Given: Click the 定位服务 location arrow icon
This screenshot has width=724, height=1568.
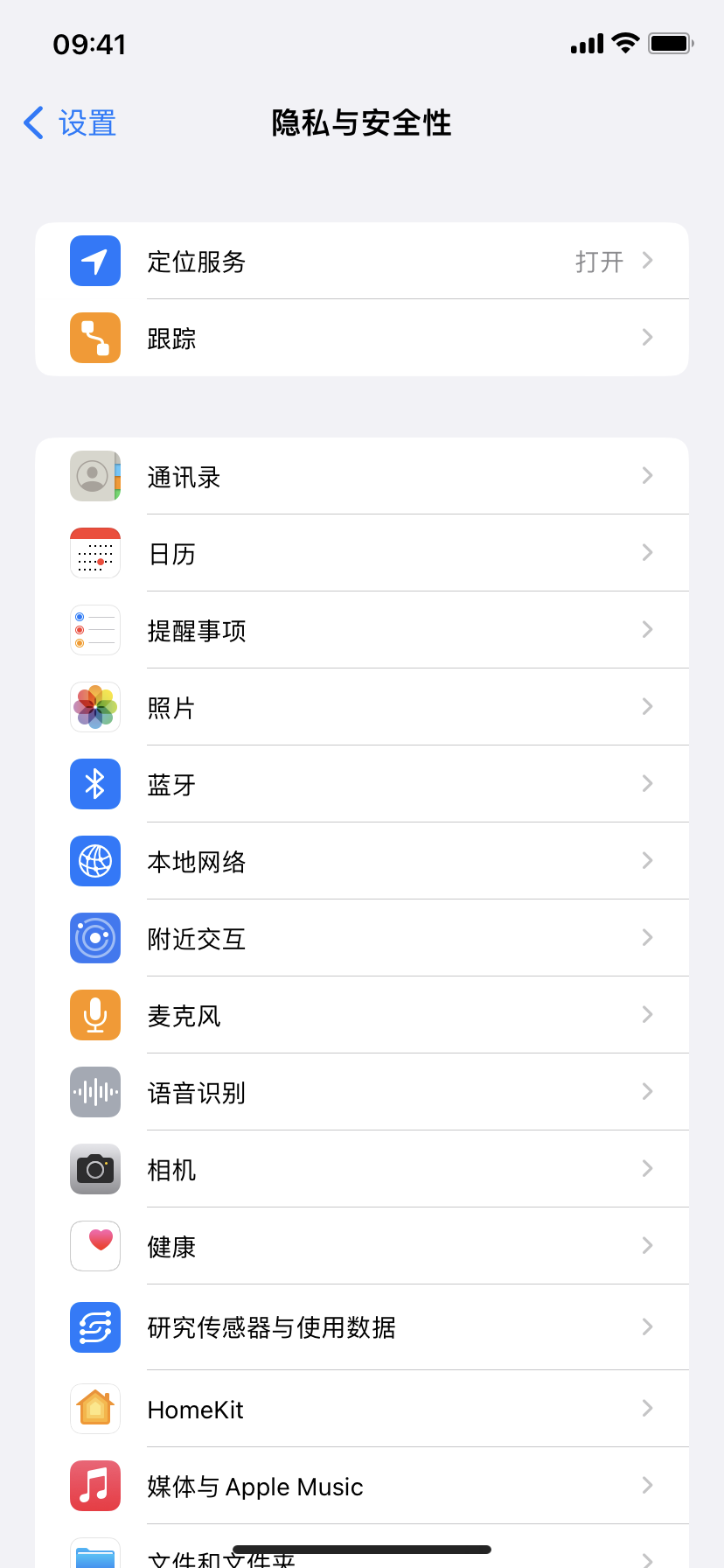Looking at the screenshot, I should click(94, 260).
